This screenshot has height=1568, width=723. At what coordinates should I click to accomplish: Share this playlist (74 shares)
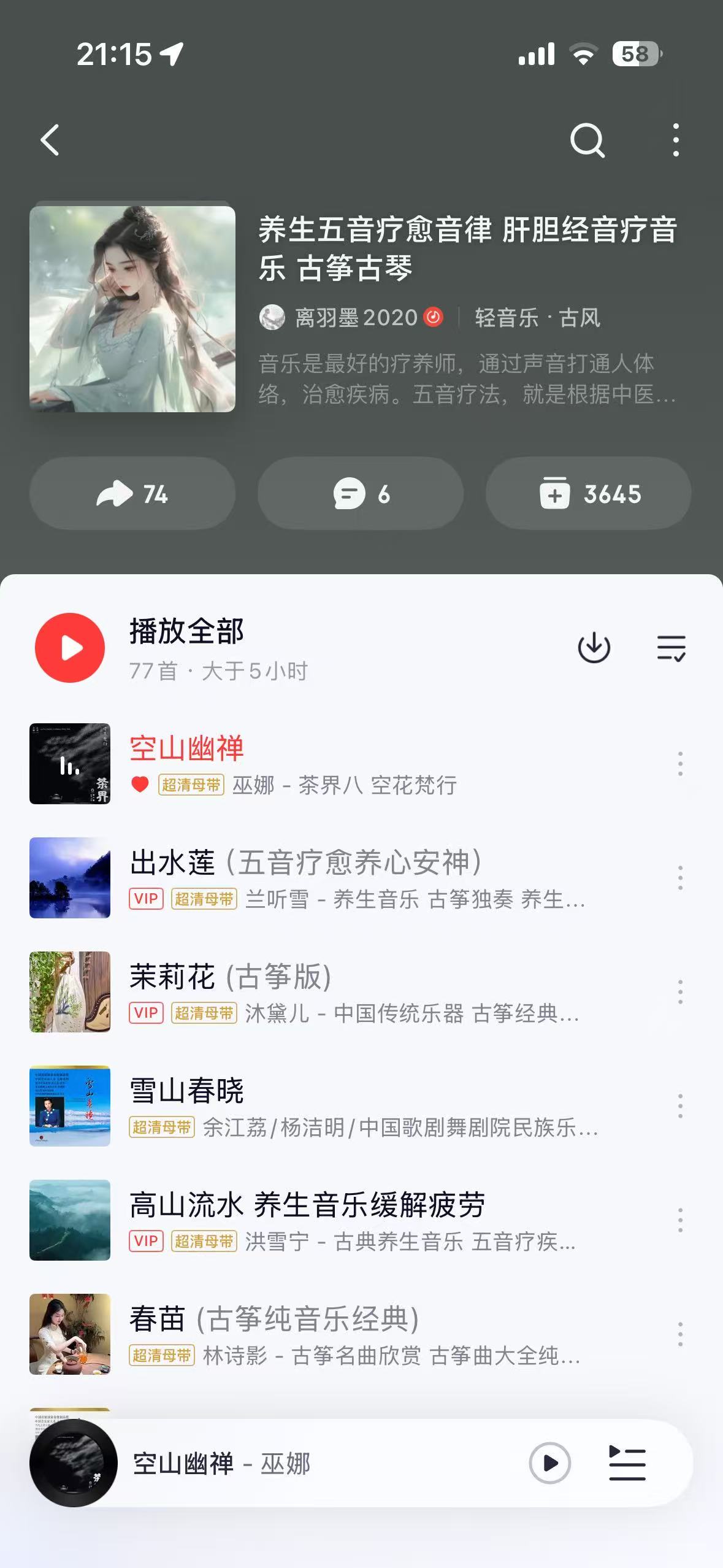(132, 494)
